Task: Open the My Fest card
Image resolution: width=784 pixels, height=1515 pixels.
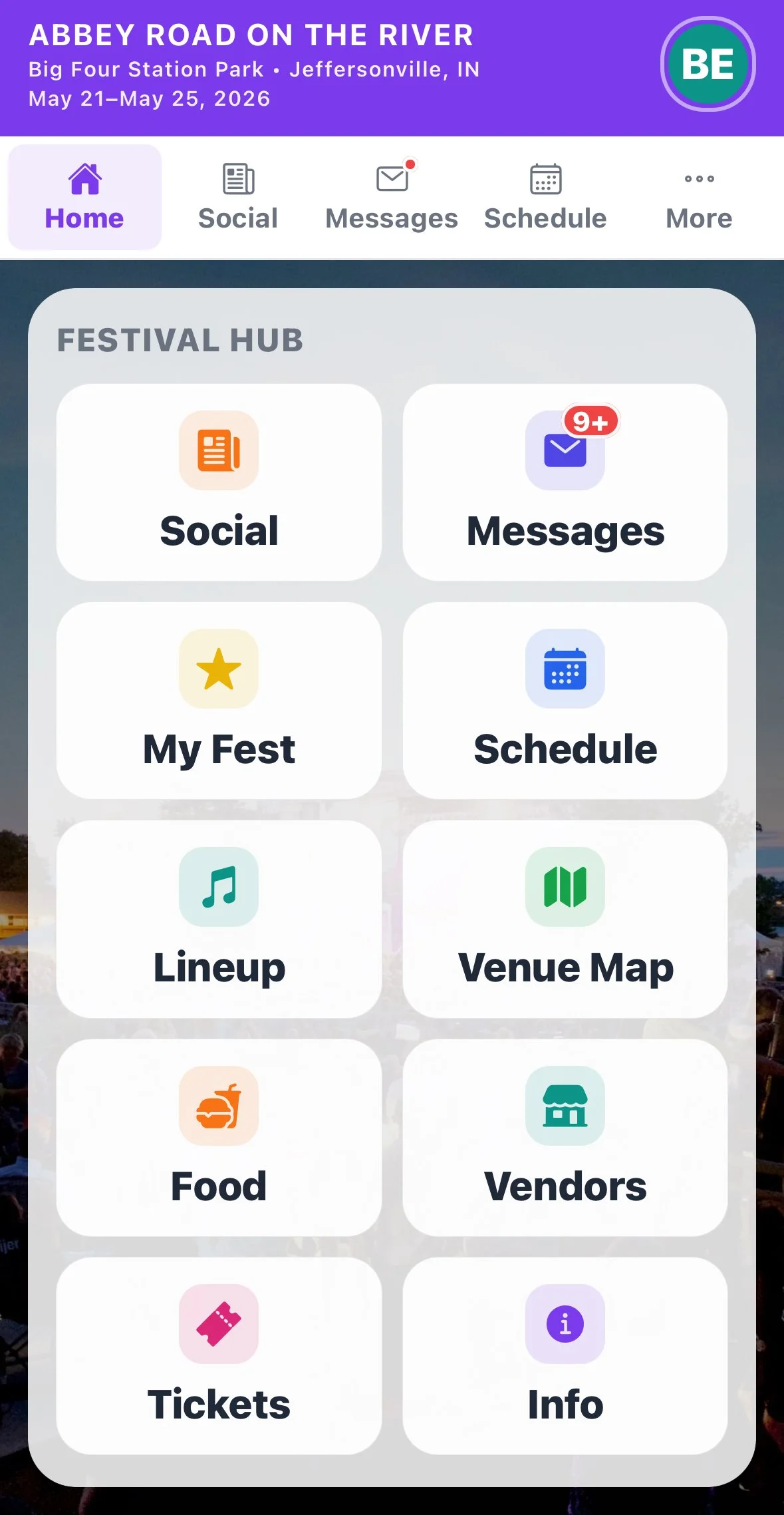Action: point(219,701)
